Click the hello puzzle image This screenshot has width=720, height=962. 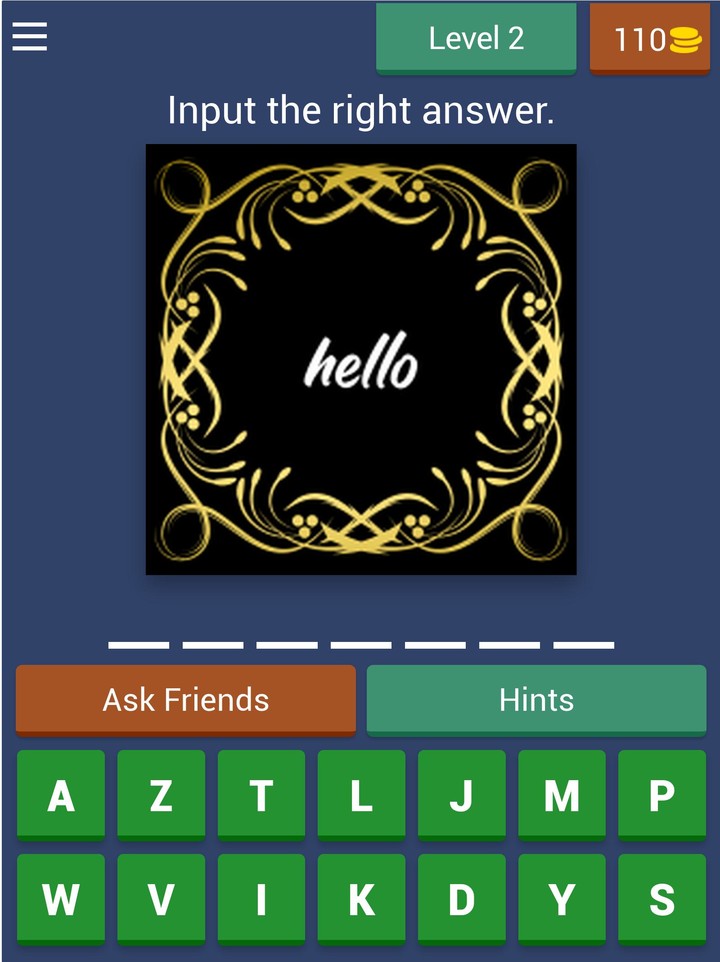[x=360, y=358]
